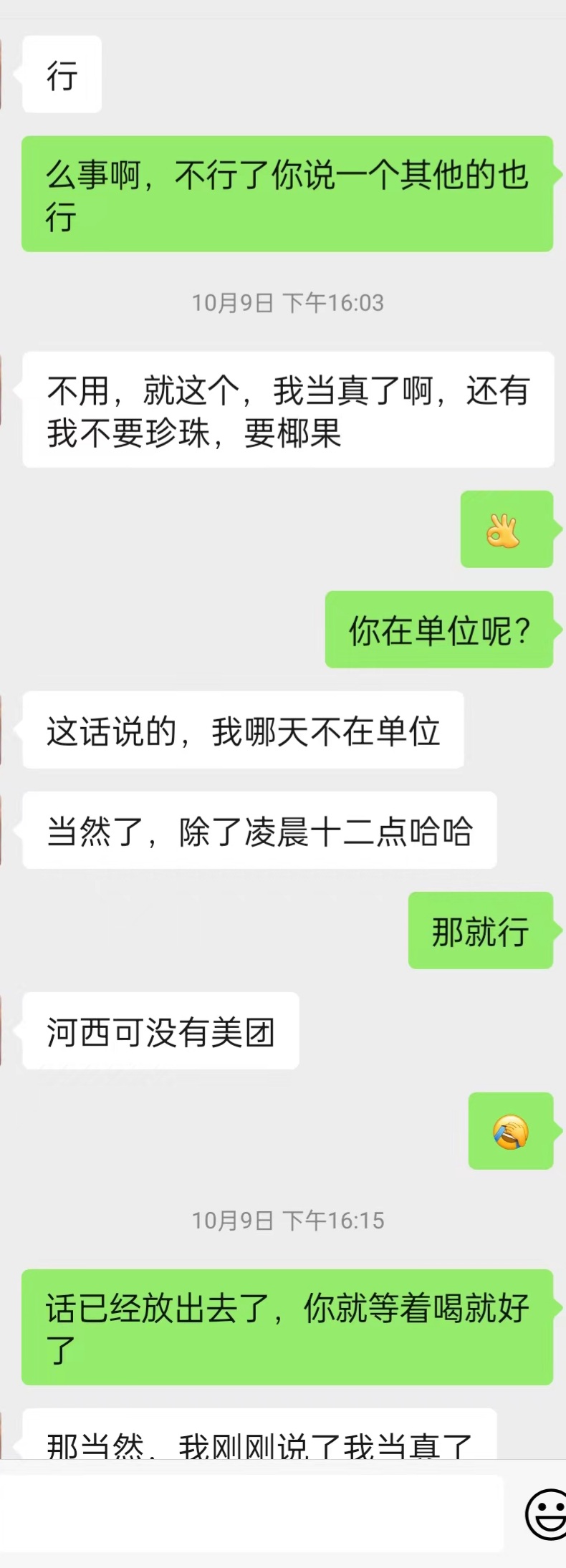Screen dimensions: 566x1568
Task: Tap the message input field
Action: pos(251,1513)
